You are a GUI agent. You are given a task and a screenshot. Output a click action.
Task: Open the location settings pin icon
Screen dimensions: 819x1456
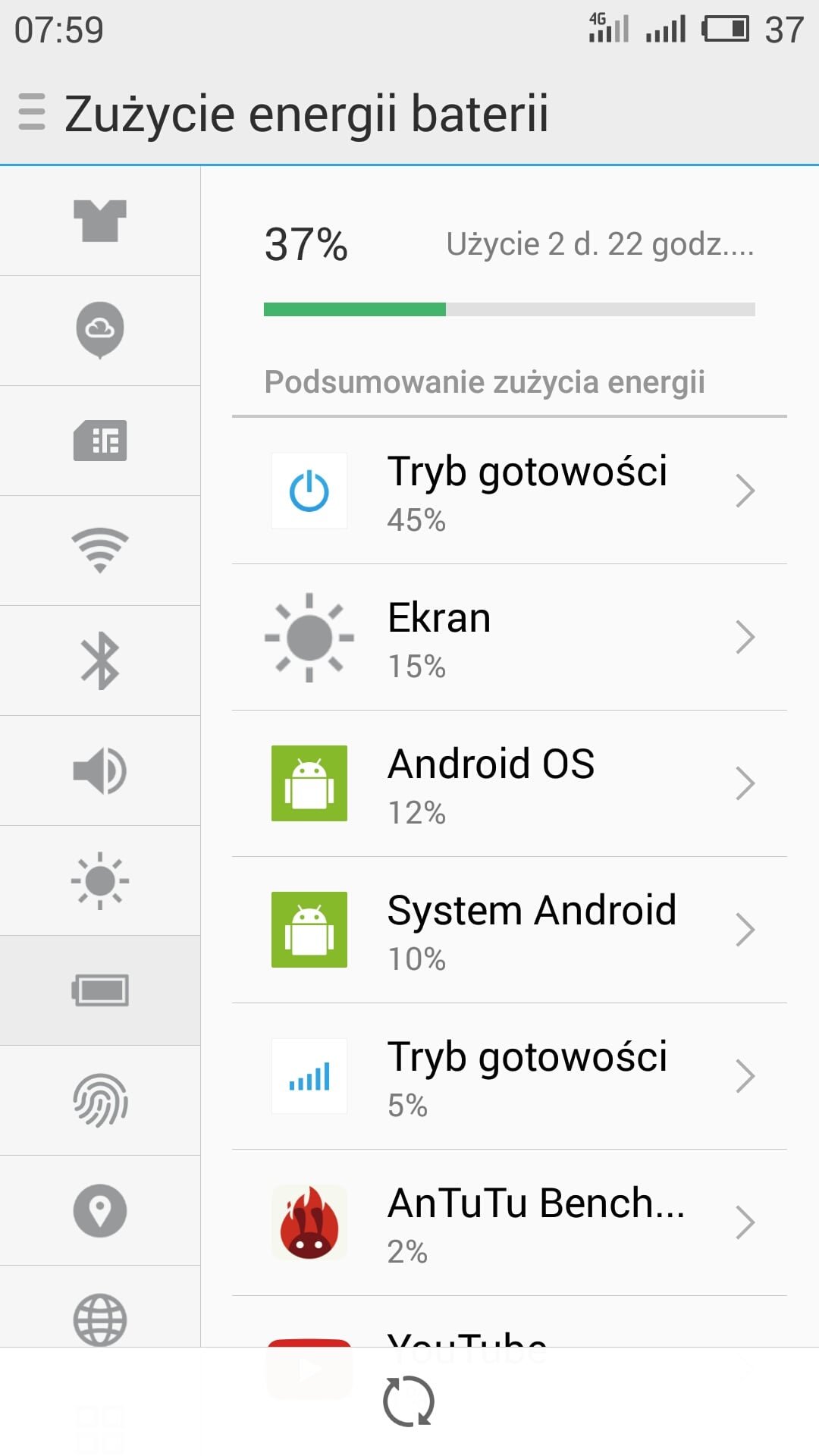click(100, 1210)
